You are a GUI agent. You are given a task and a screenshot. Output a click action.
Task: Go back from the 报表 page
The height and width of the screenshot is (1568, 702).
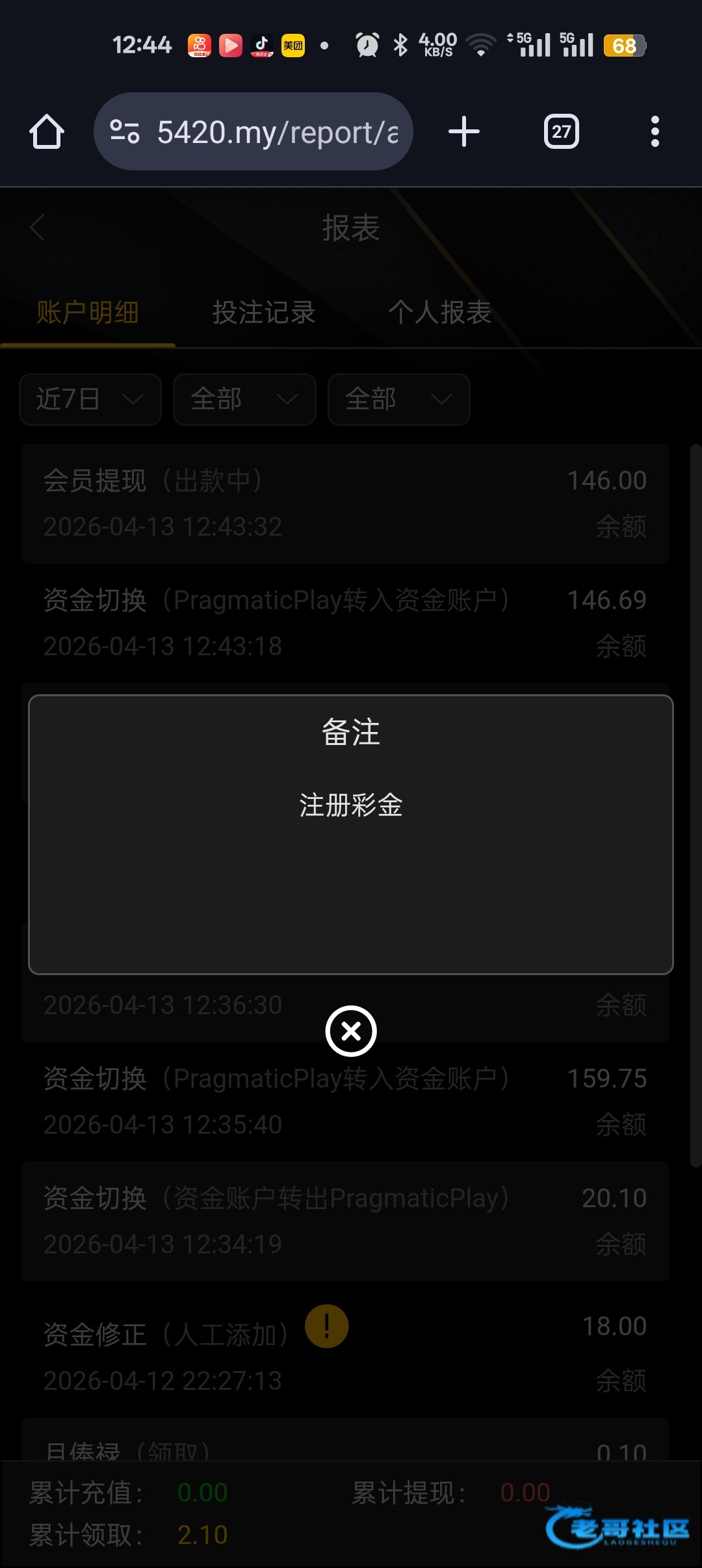click(38, 228)
